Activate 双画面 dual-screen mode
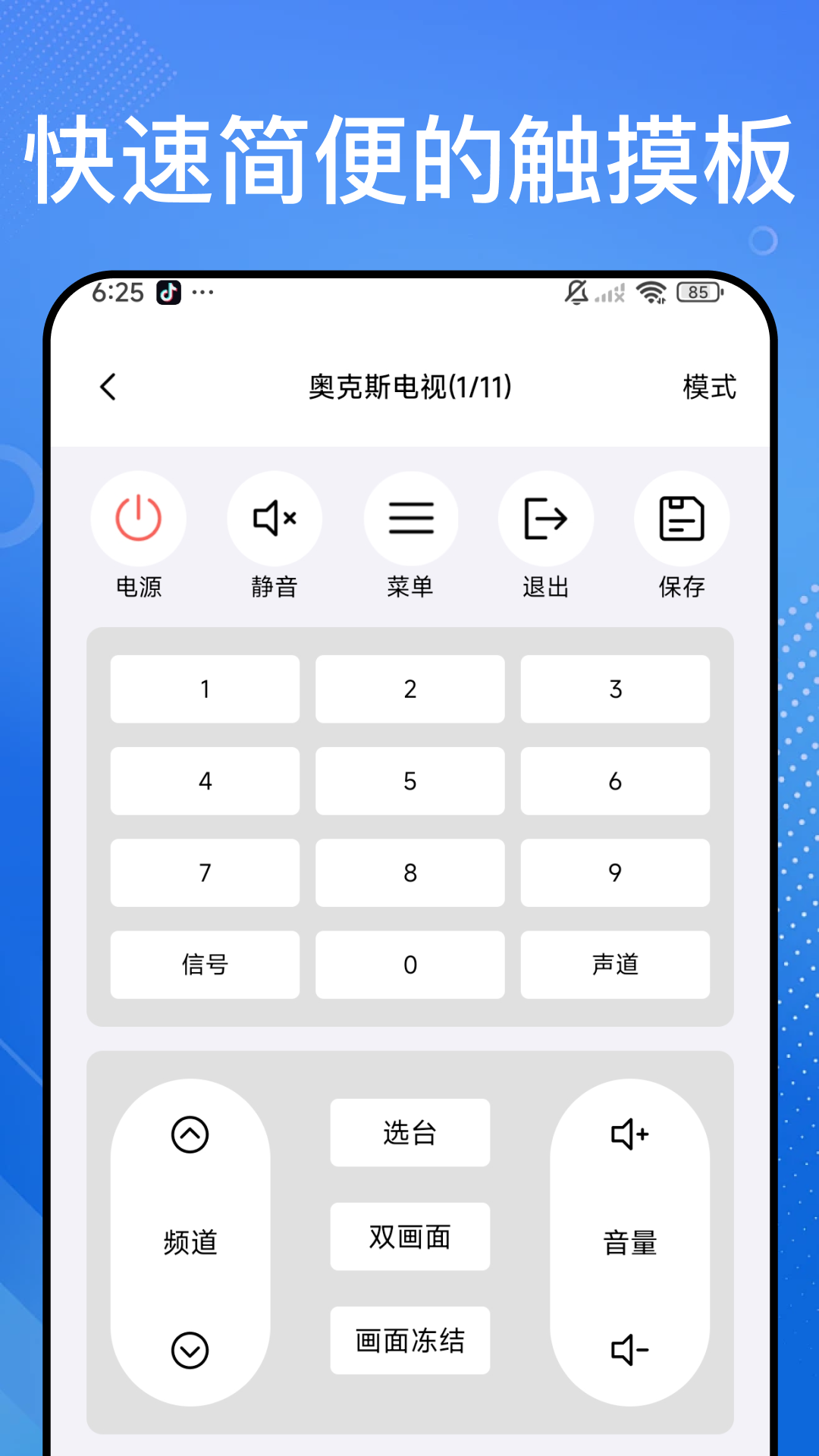This screenshot has width=819, height=1456. (x=409, y=1236)
